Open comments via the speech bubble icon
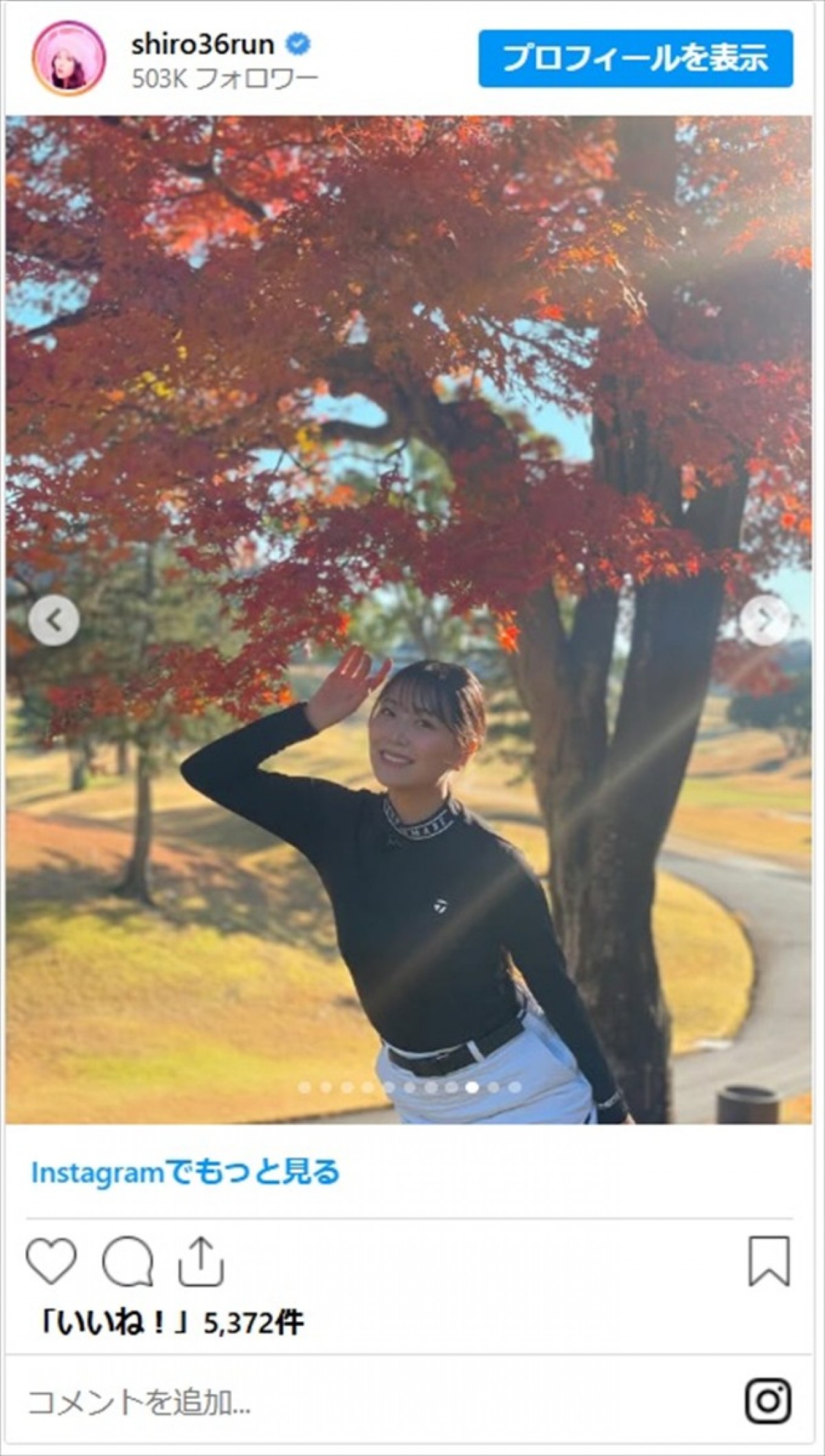 (x=127, y=1261)
